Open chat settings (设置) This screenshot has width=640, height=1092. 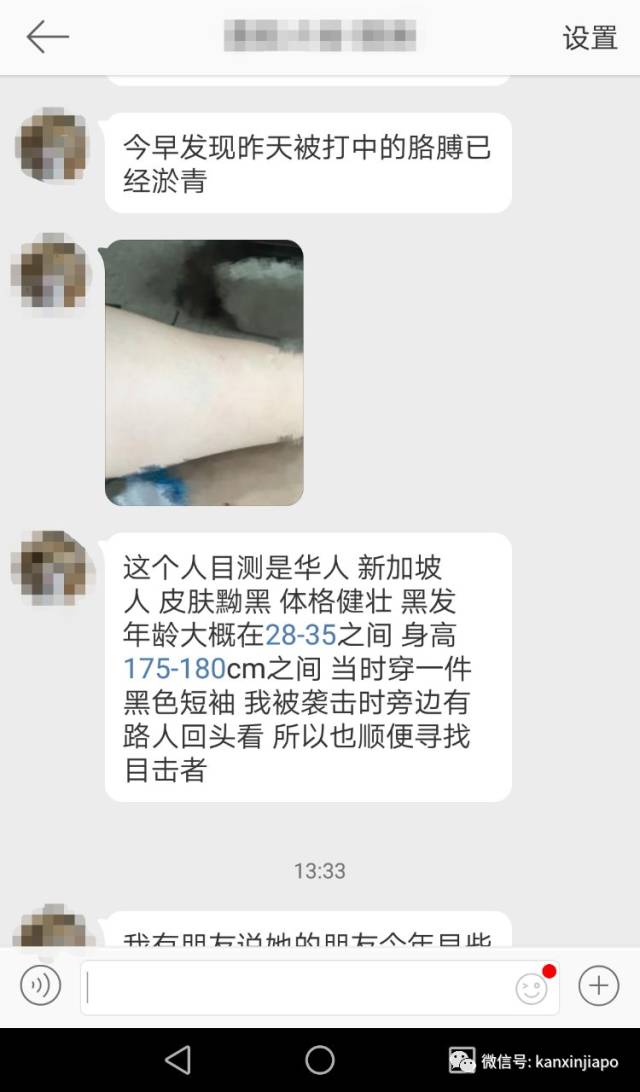590,38
